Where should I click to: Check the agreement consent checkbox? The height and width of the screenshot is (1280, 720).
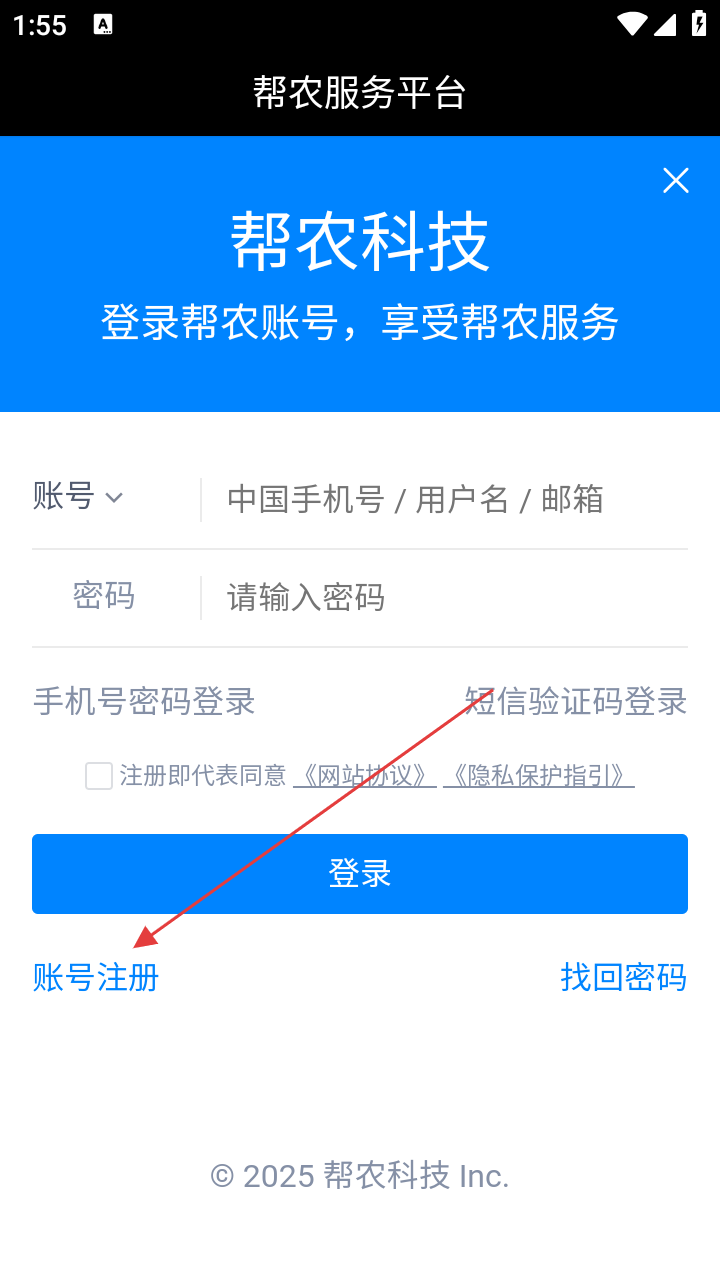tap(99, 776)
